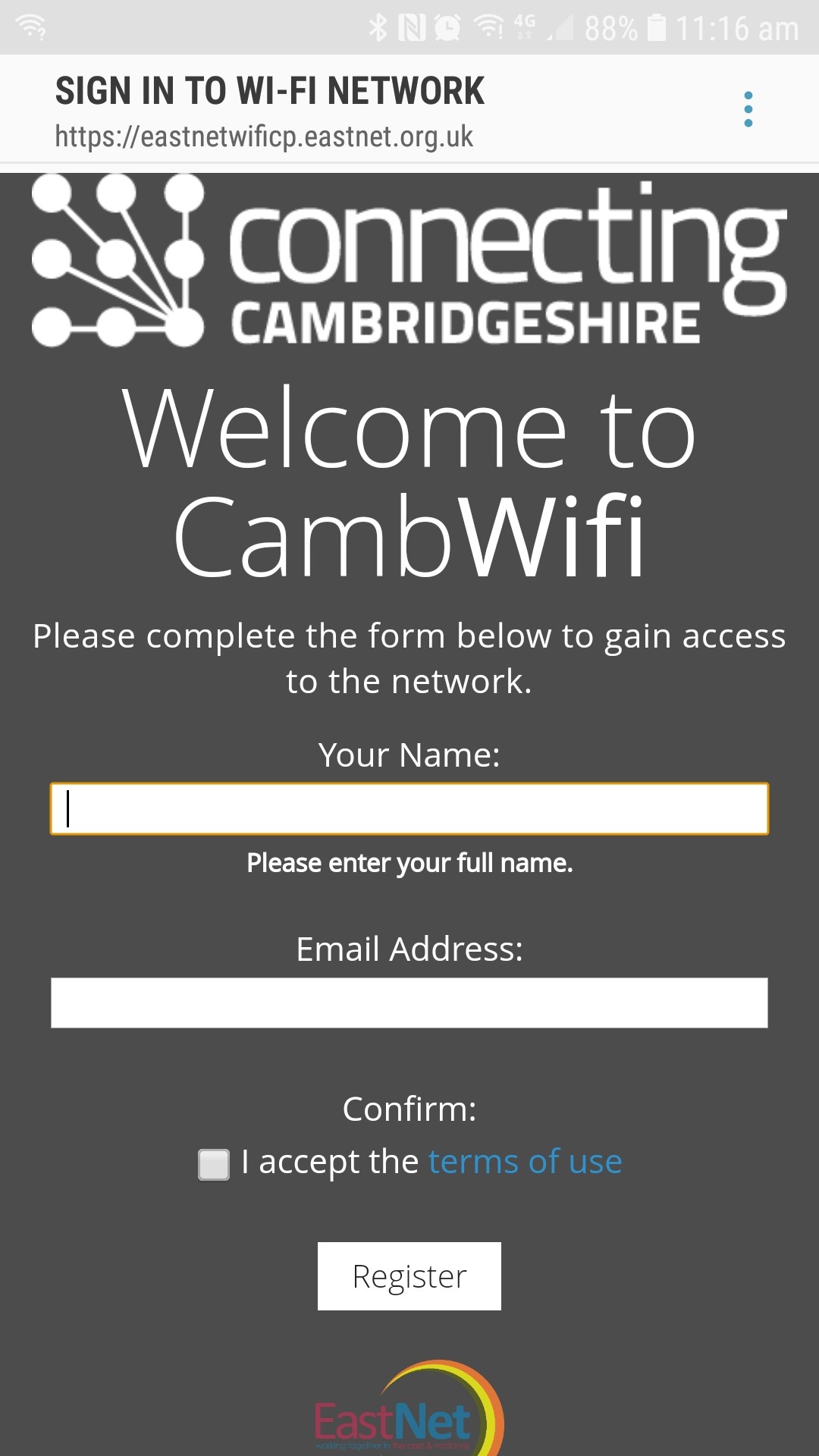Tap the Email Address field
The height and width of the screenshot is (1456, 819).
tap(409, 1003)
